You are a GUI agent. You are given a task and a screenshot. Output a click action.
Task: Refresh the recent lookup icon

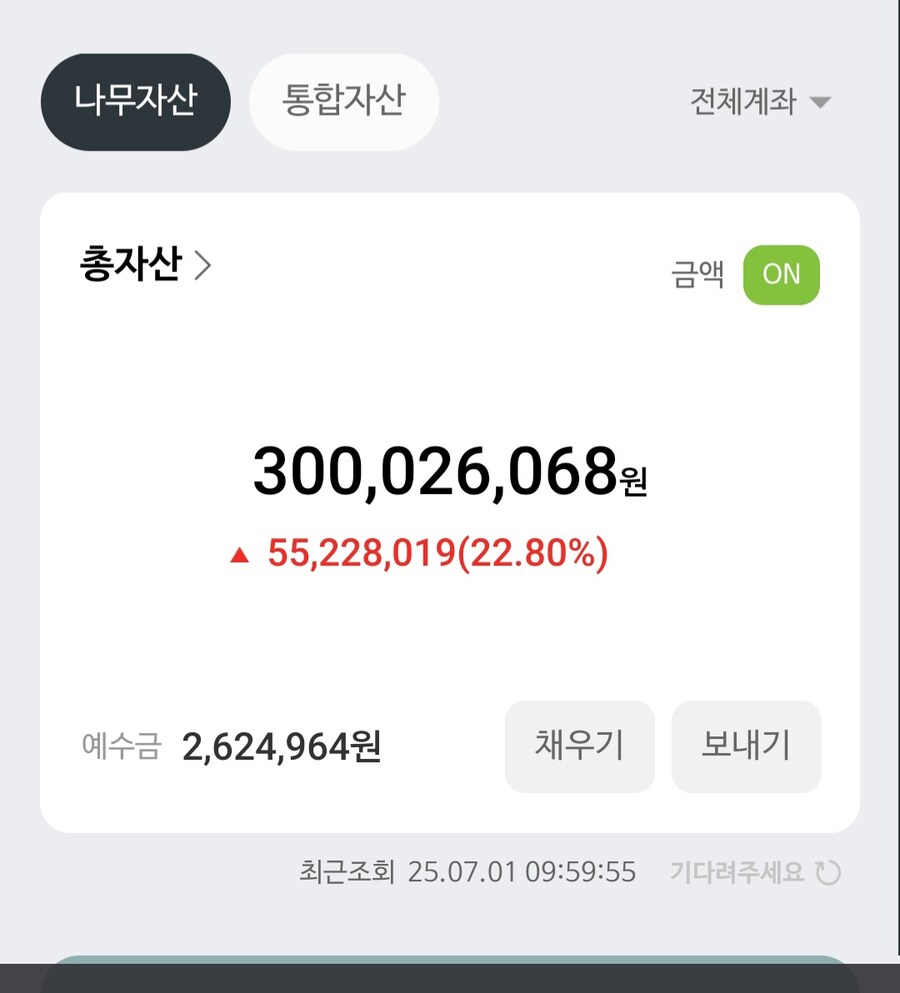pyautogui.click(x=828, y=873)
